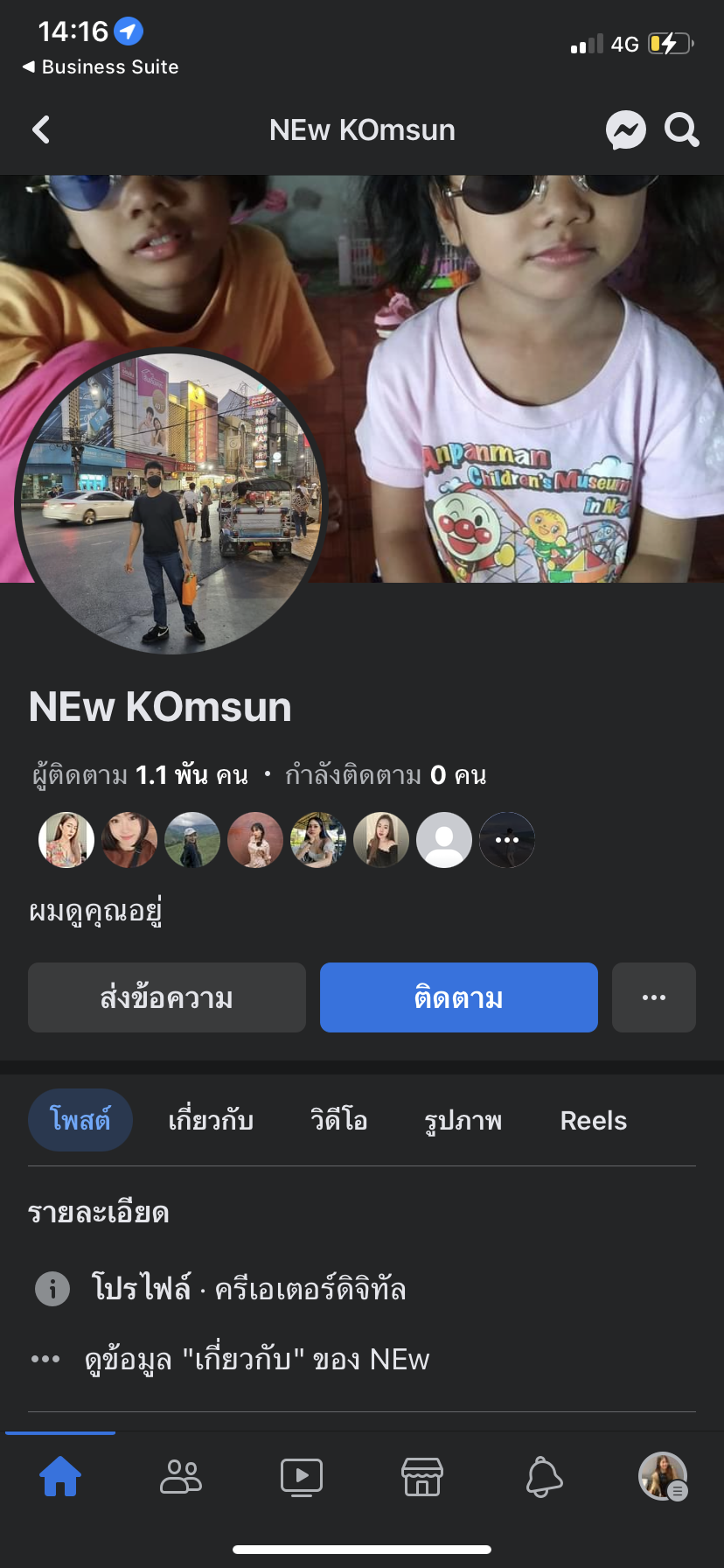724x1568 pixels.
Task: Follow with the blue ติดตาม button
Action: point(458,997)
